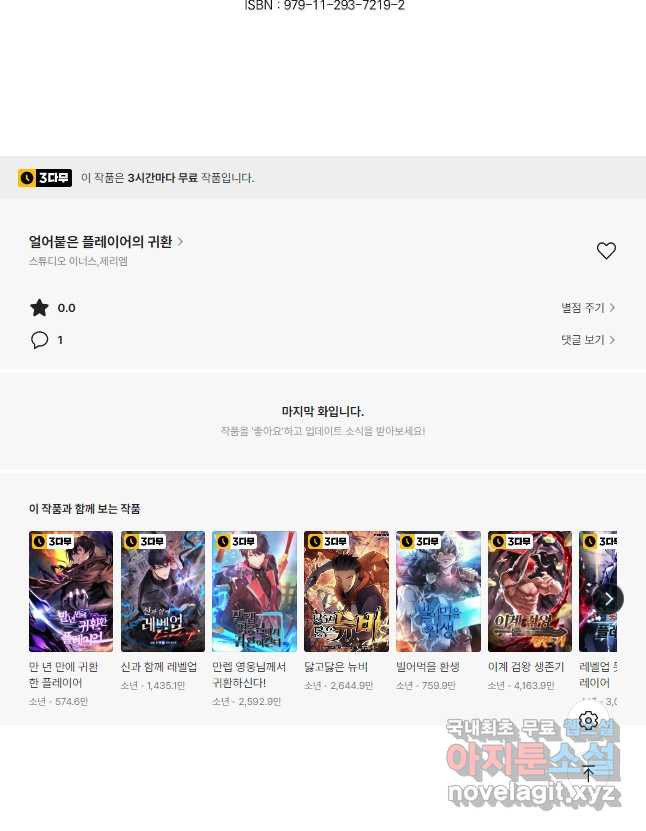The width and height of the screenshot is (646, 831).
Task: Open 만 년 만에 귀환한 플레이어 card
Action: 71,591
